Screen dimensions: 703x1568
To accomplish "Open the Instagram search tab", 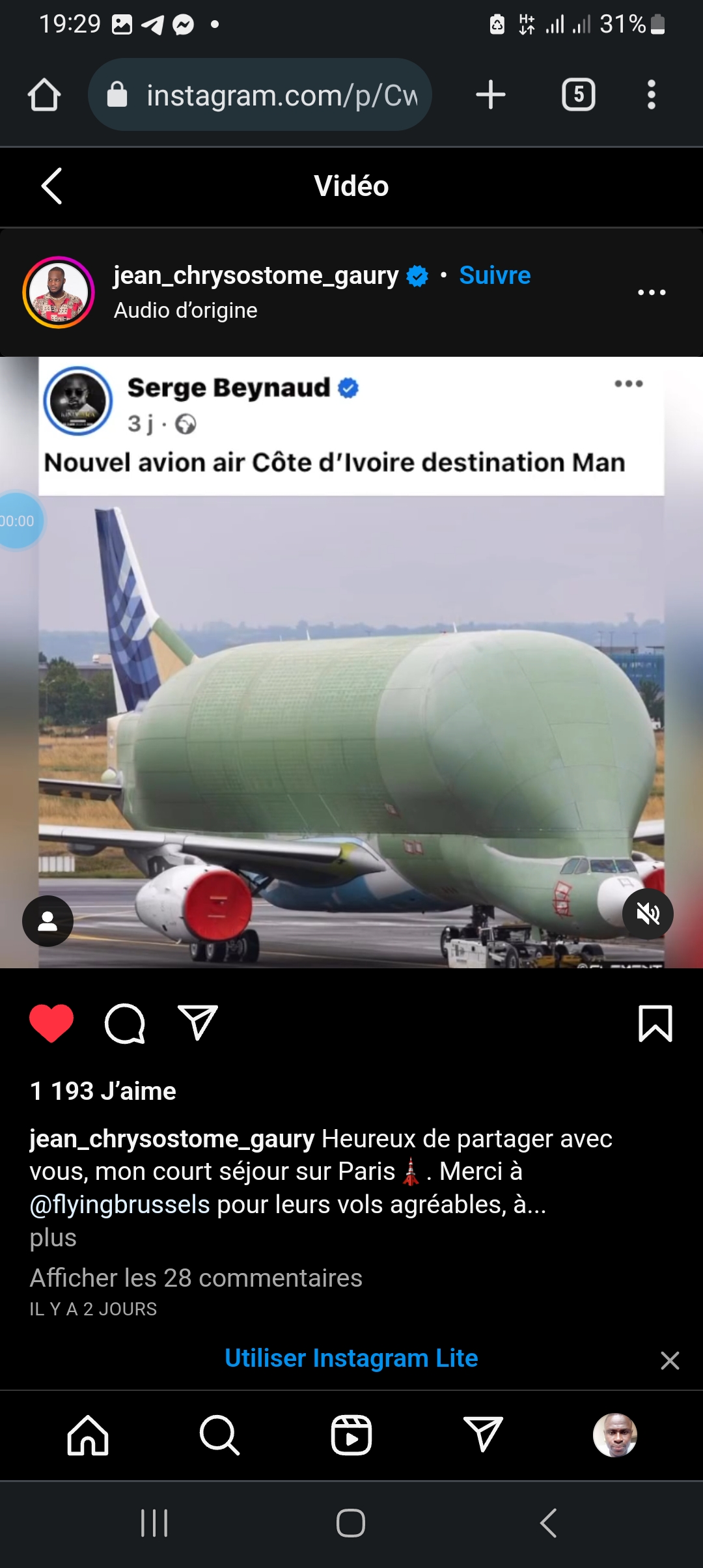I will pos(219,1435).
